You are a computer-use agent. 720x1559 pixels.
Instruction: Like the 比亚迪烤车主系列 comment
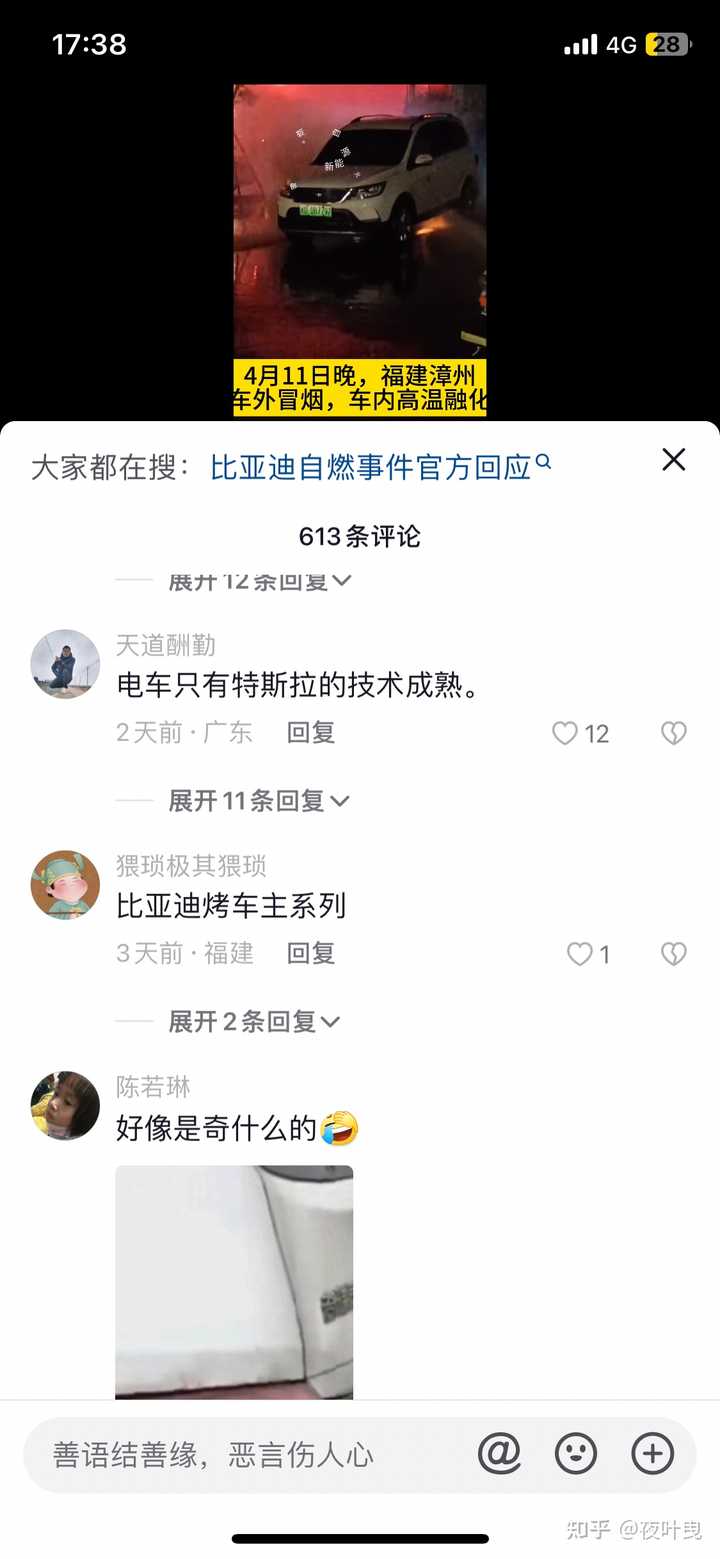tap(588, 955)
